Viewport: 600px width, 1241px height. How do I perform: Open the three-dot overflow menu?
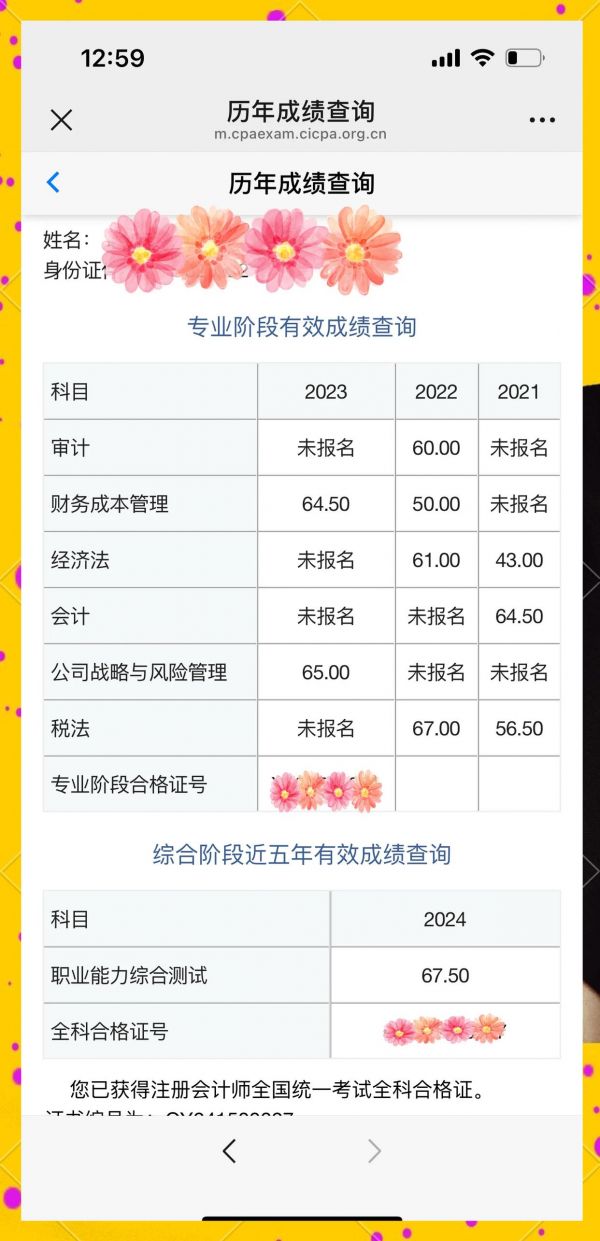[542, 120]
